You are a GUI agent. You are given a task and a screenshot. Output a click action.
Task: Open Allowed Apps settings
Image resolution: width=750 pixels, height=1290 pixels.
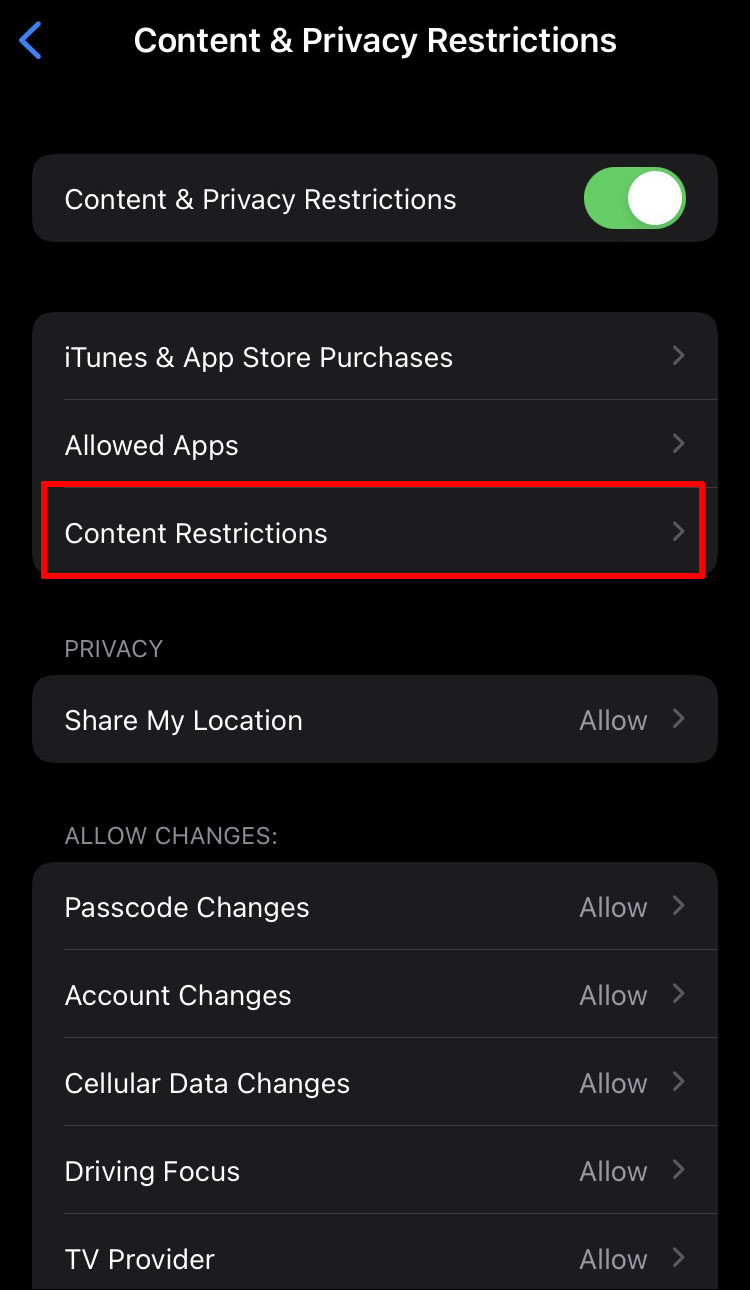375,445
